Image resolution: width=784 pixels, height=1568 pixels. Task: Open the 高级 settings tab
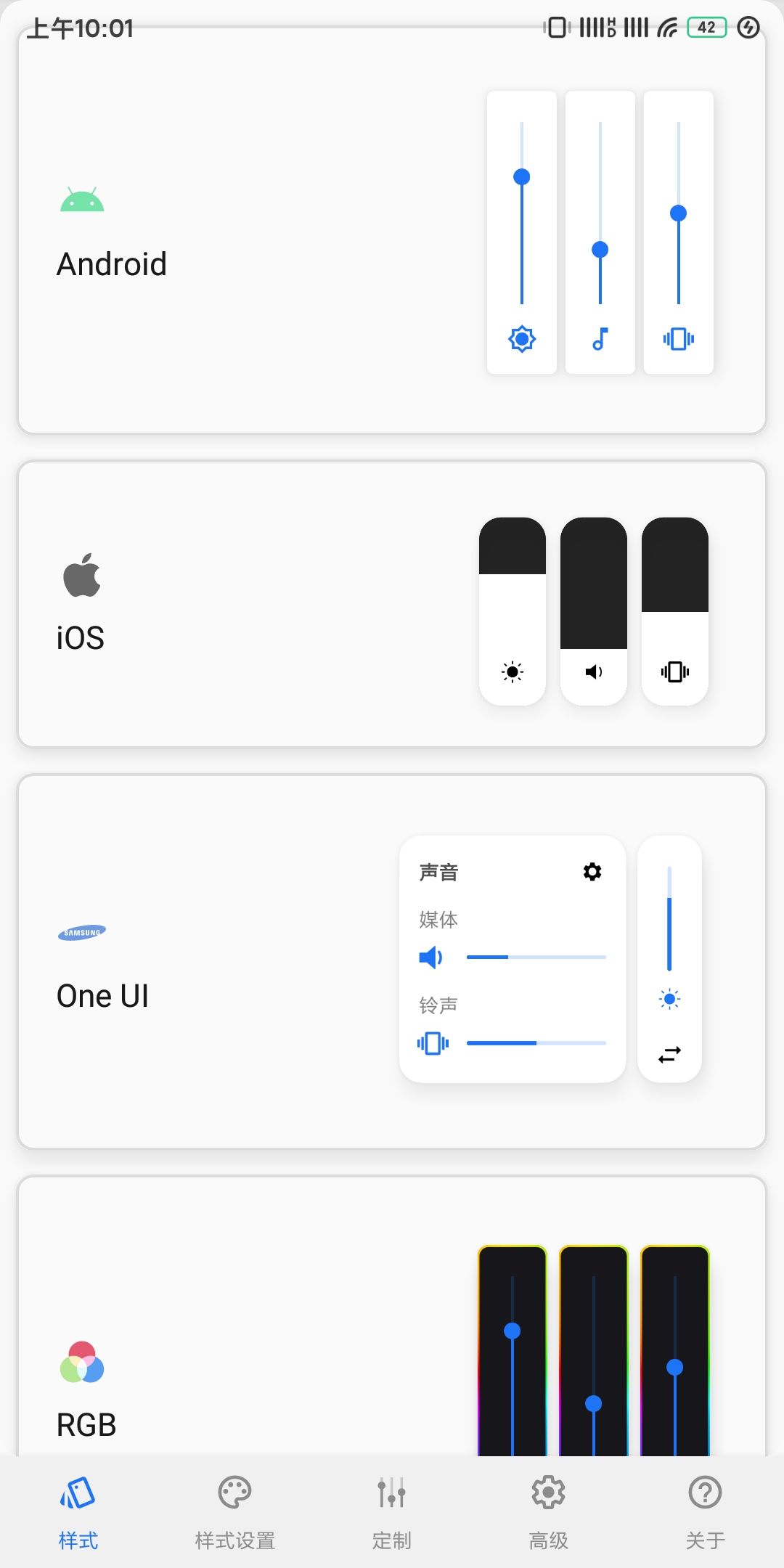pyautogui.click(x=549, y=1511)
